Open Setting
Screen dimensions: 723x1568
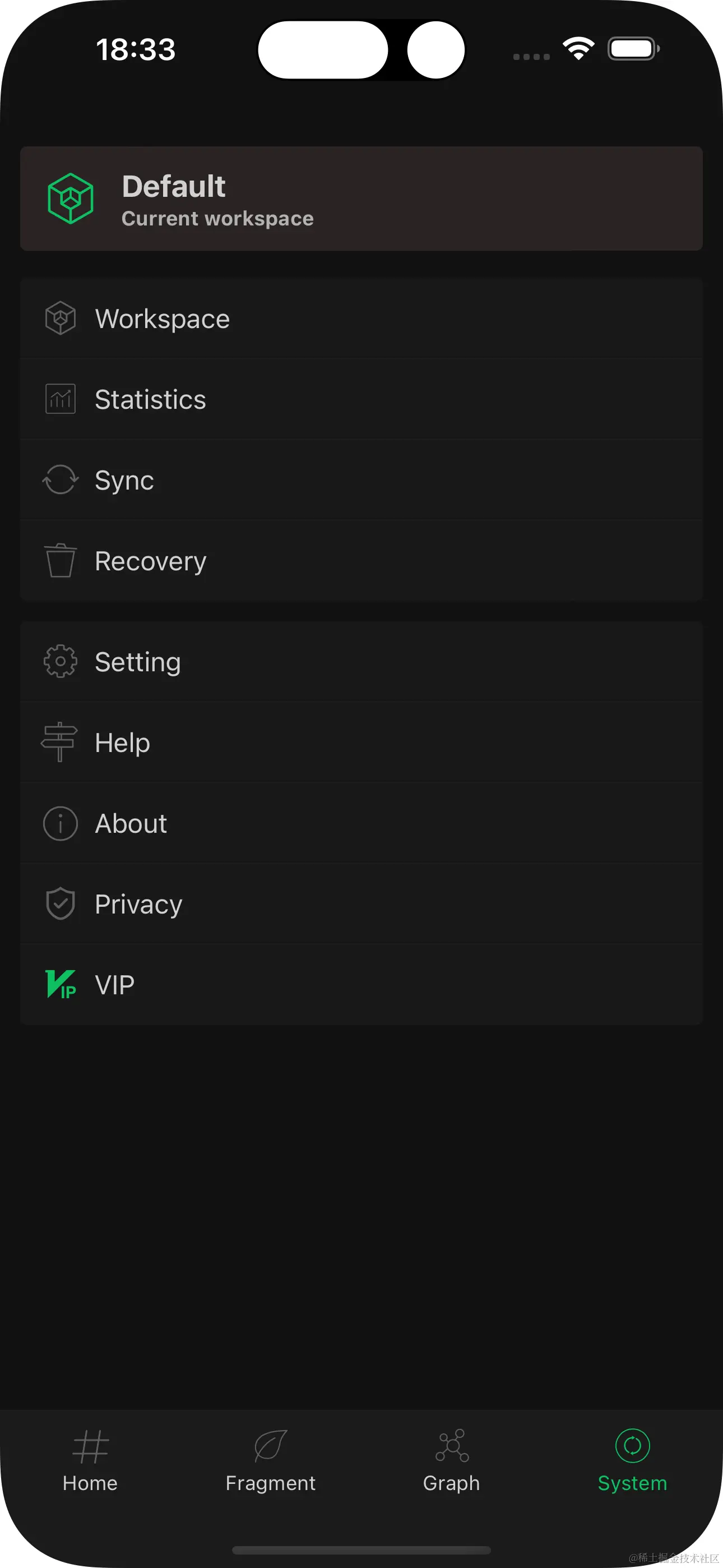[x=361, y=662]
